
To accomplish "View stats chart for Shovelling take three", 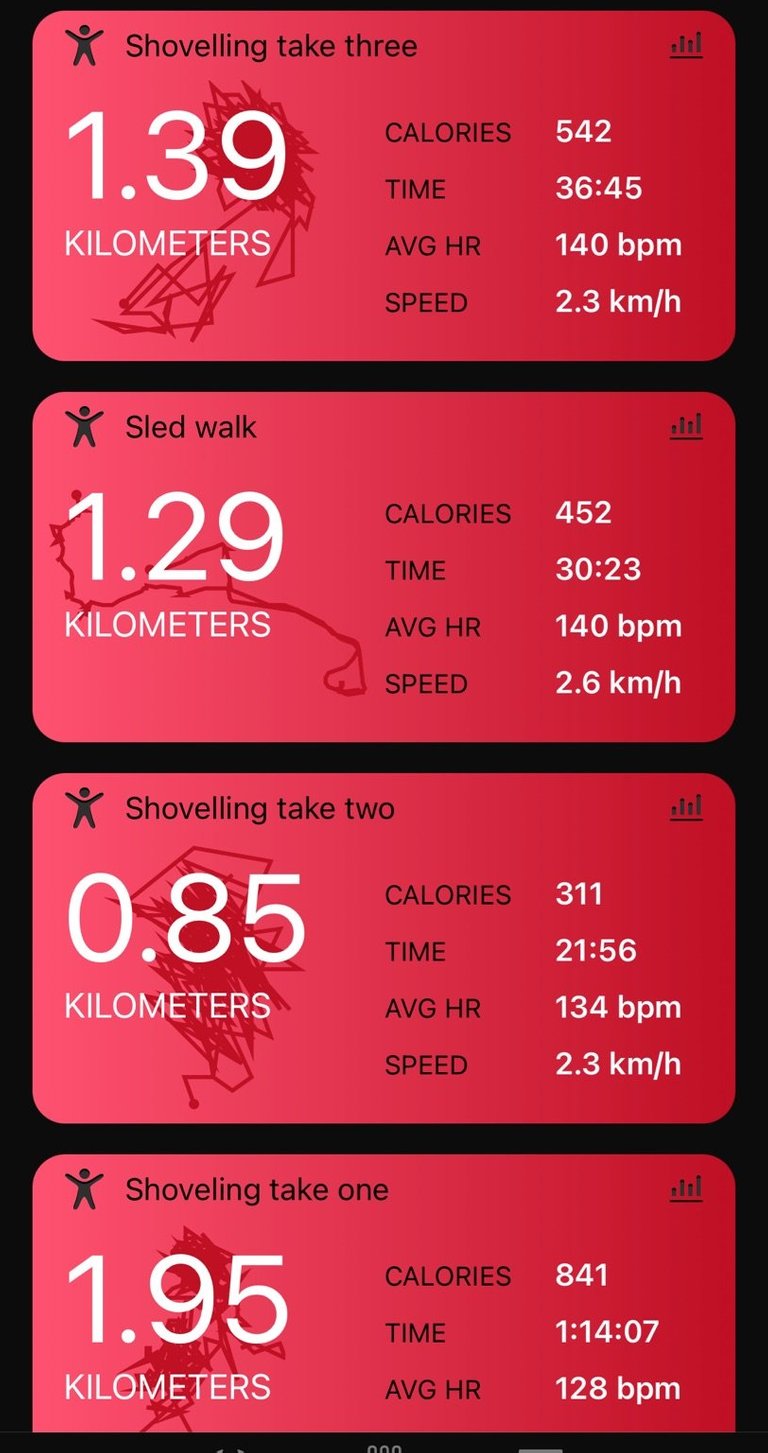I will (686, 45).
